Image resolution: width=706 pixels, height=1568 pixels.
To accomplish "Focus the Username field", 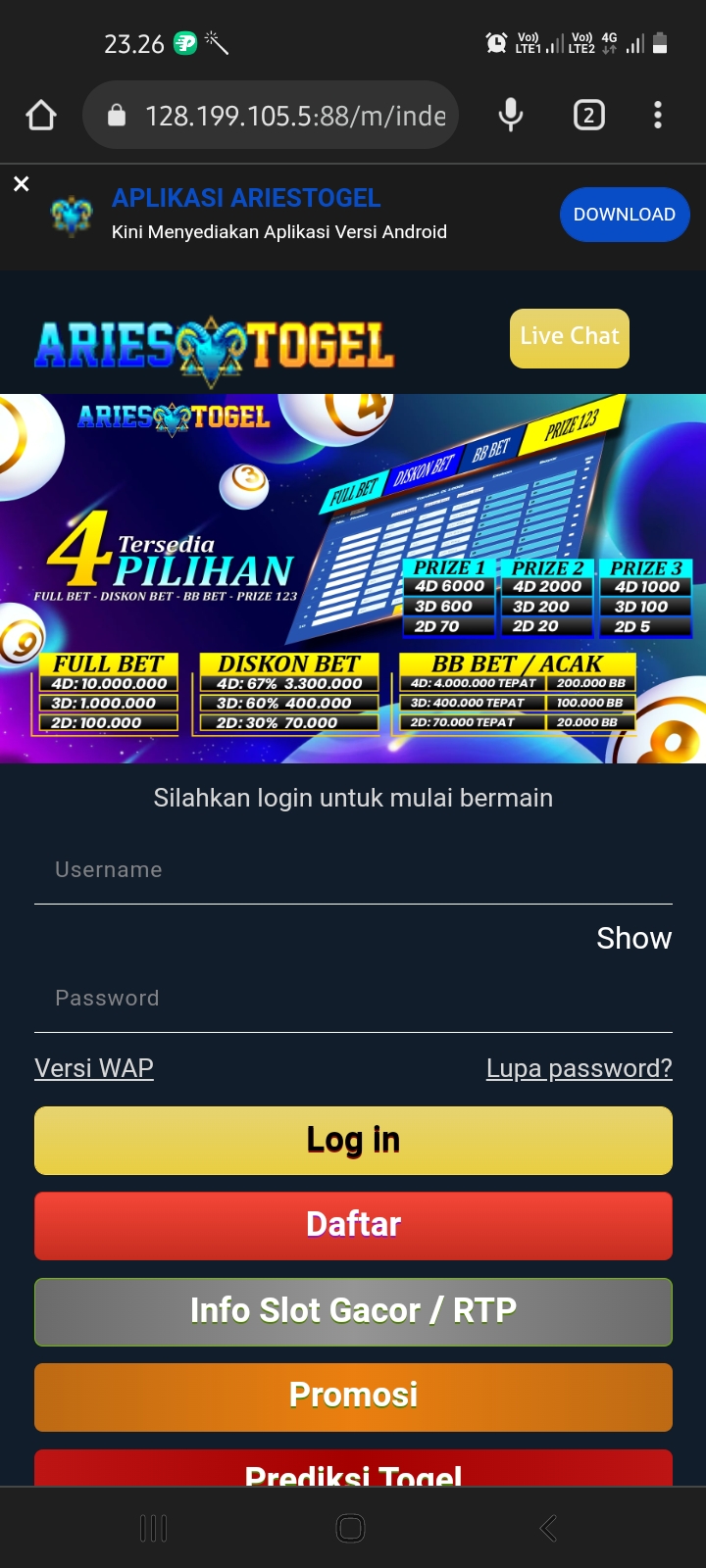I will click(353, 870).
